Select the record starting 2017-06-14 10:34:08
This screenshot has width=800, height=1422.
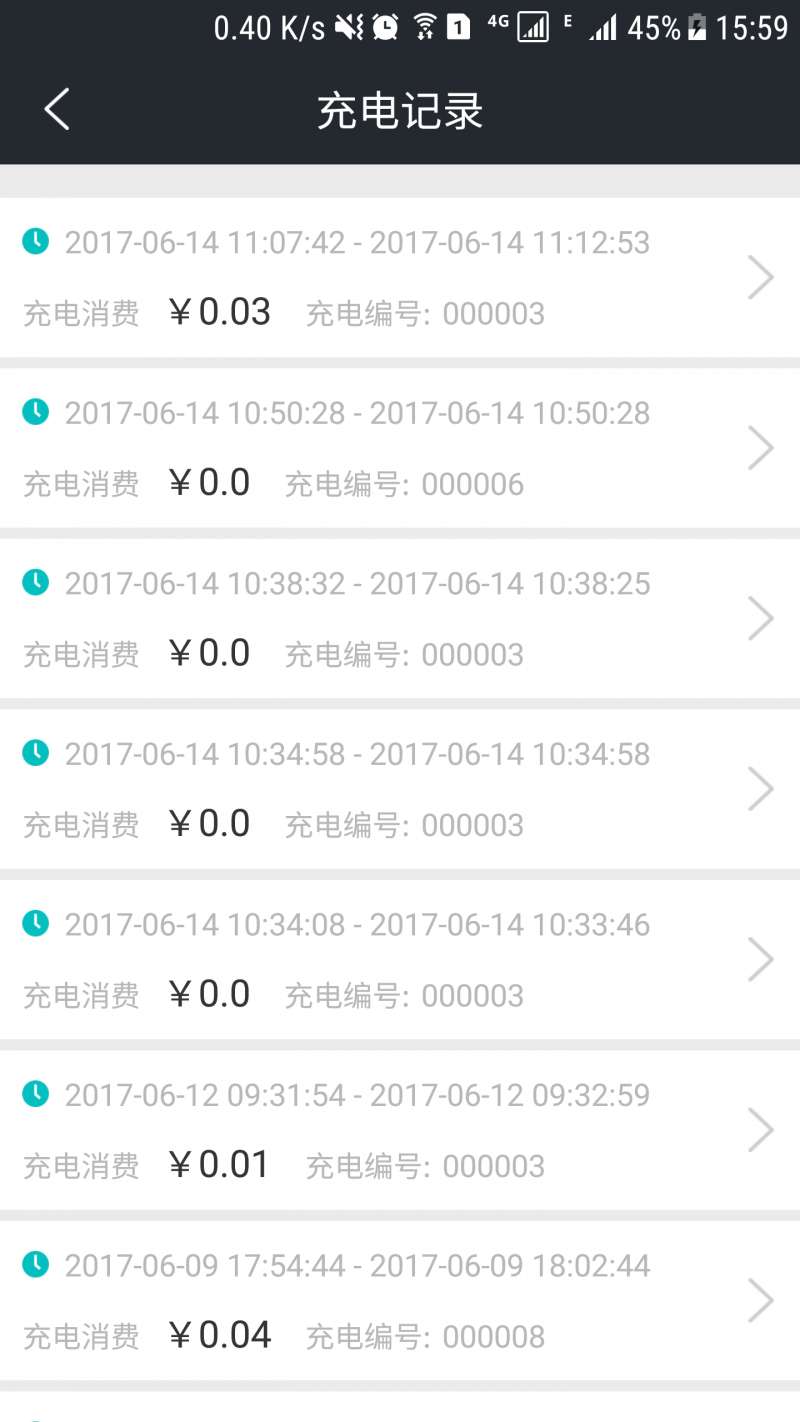pos(400,959)
